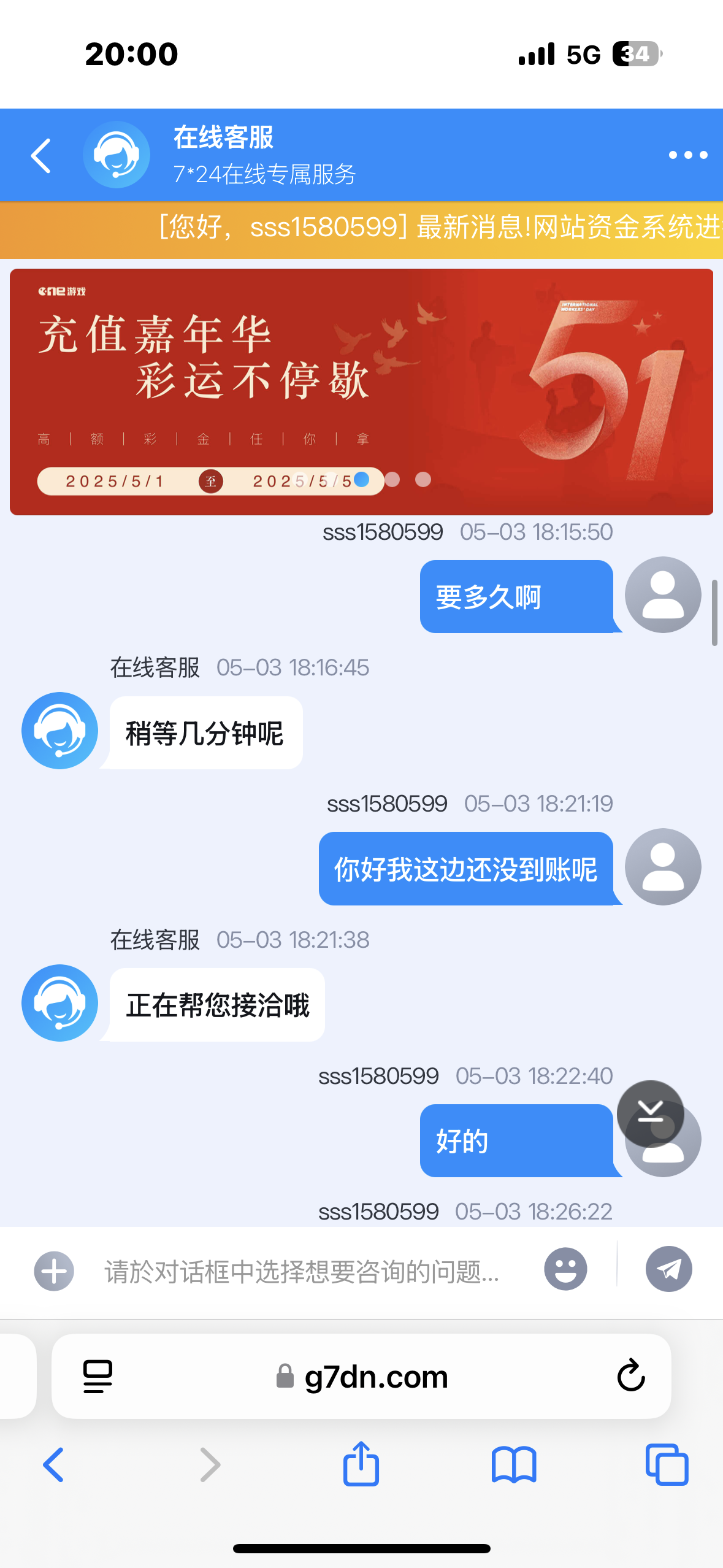Open browser bookmarks
This screenshot has height=1568, width=723.
[513, 1465]
